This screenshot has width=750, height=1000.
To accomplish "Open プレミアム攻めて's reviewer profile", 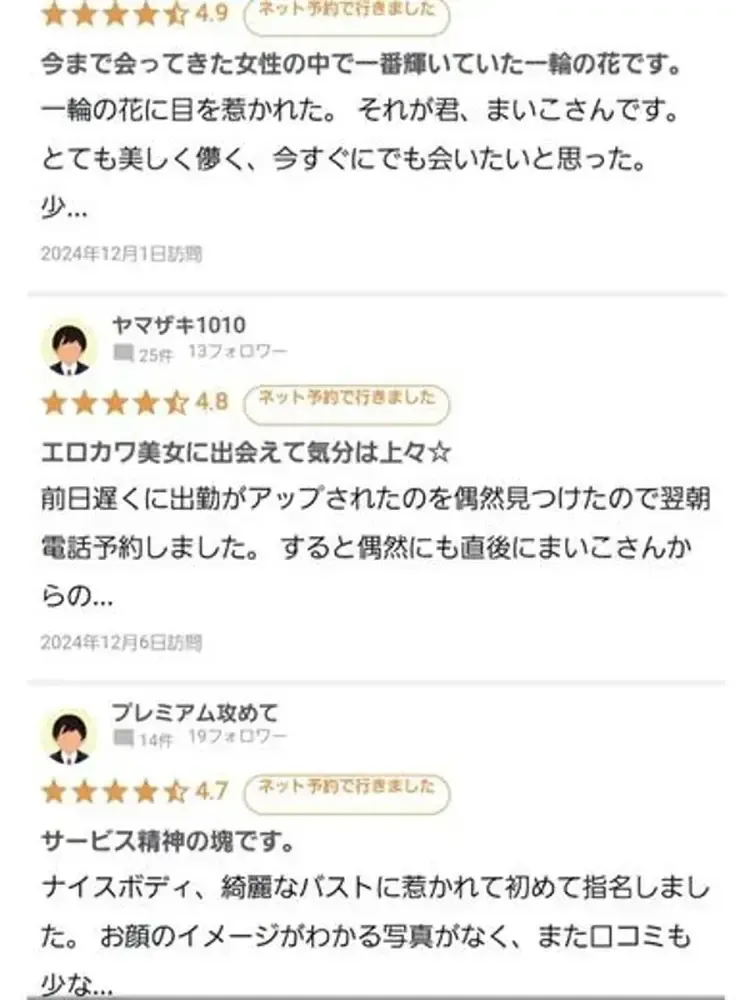I will pyautogui.click(x=195, y=713).
